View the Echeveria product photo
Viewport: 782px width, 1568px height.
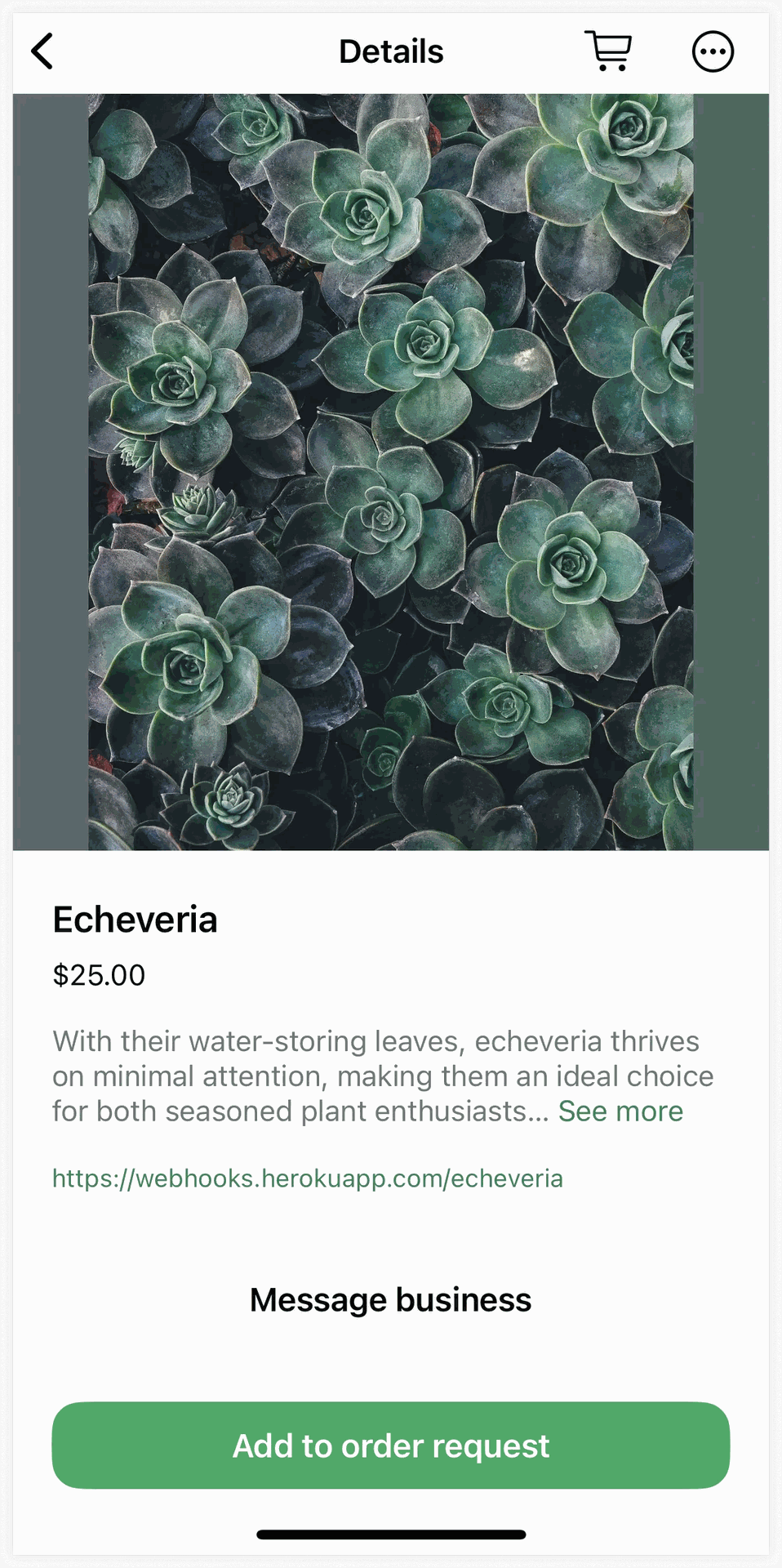390,472
